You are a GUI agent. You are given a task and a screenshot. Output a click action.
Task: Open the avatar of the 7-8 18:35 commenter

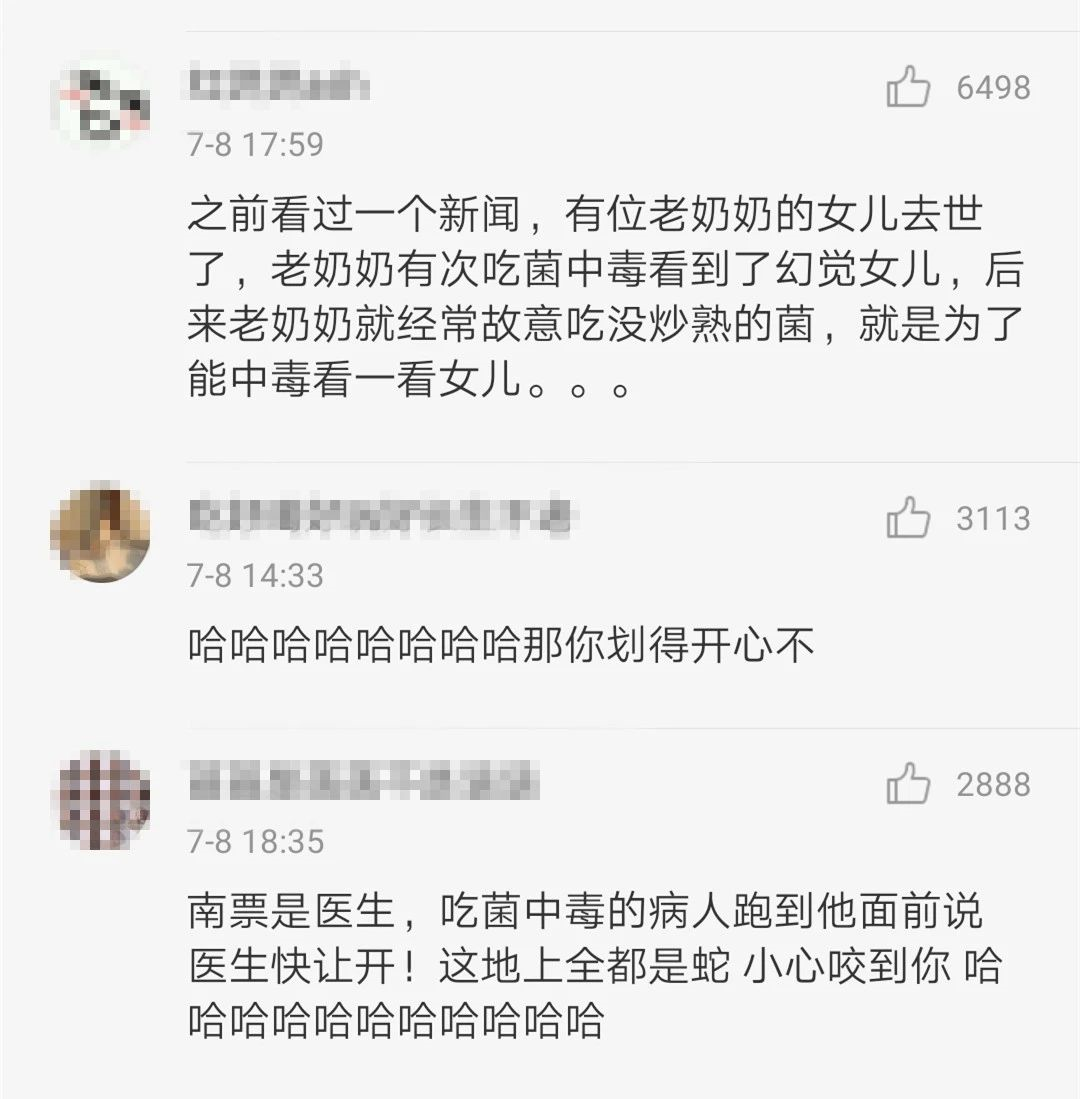point(101,799)
